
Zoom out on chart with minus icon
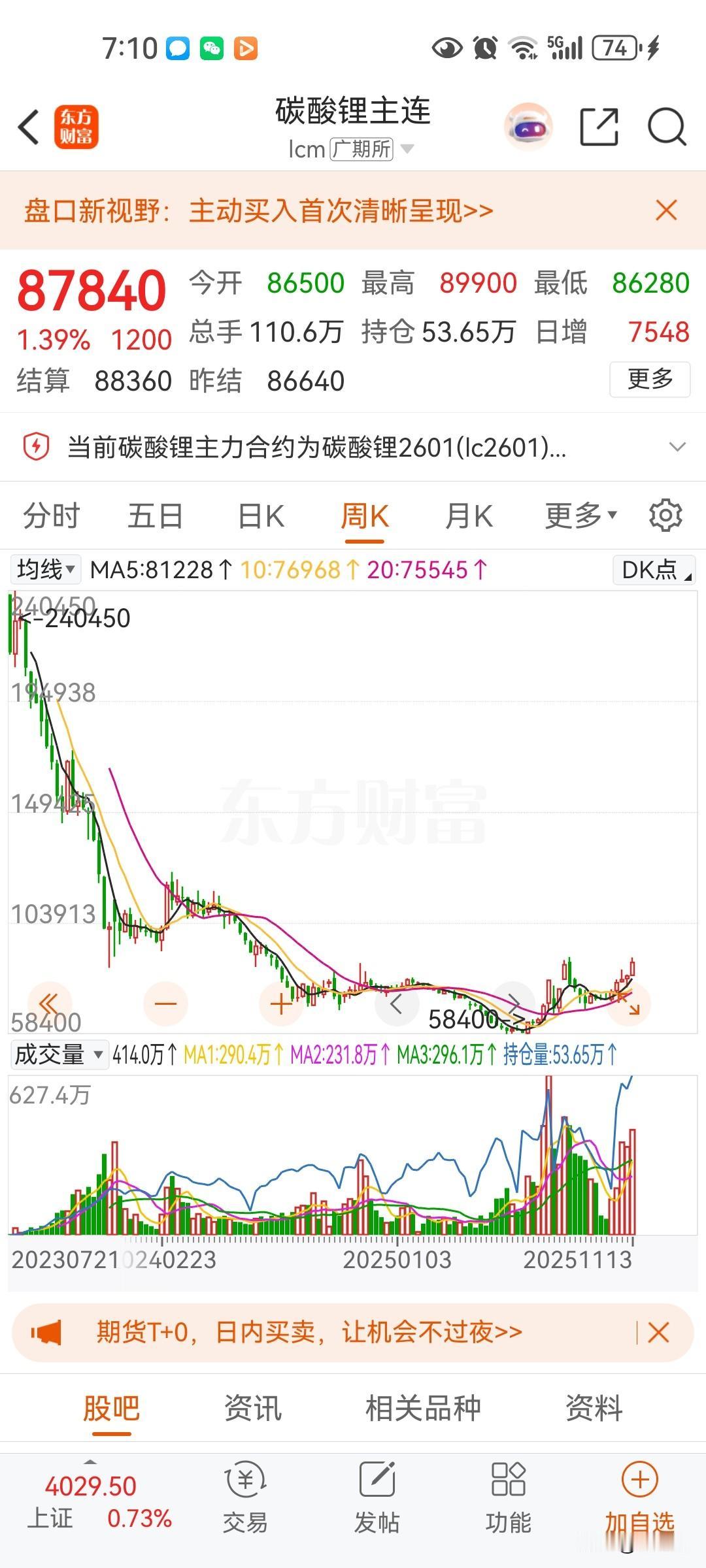[x=165, y=1004]
